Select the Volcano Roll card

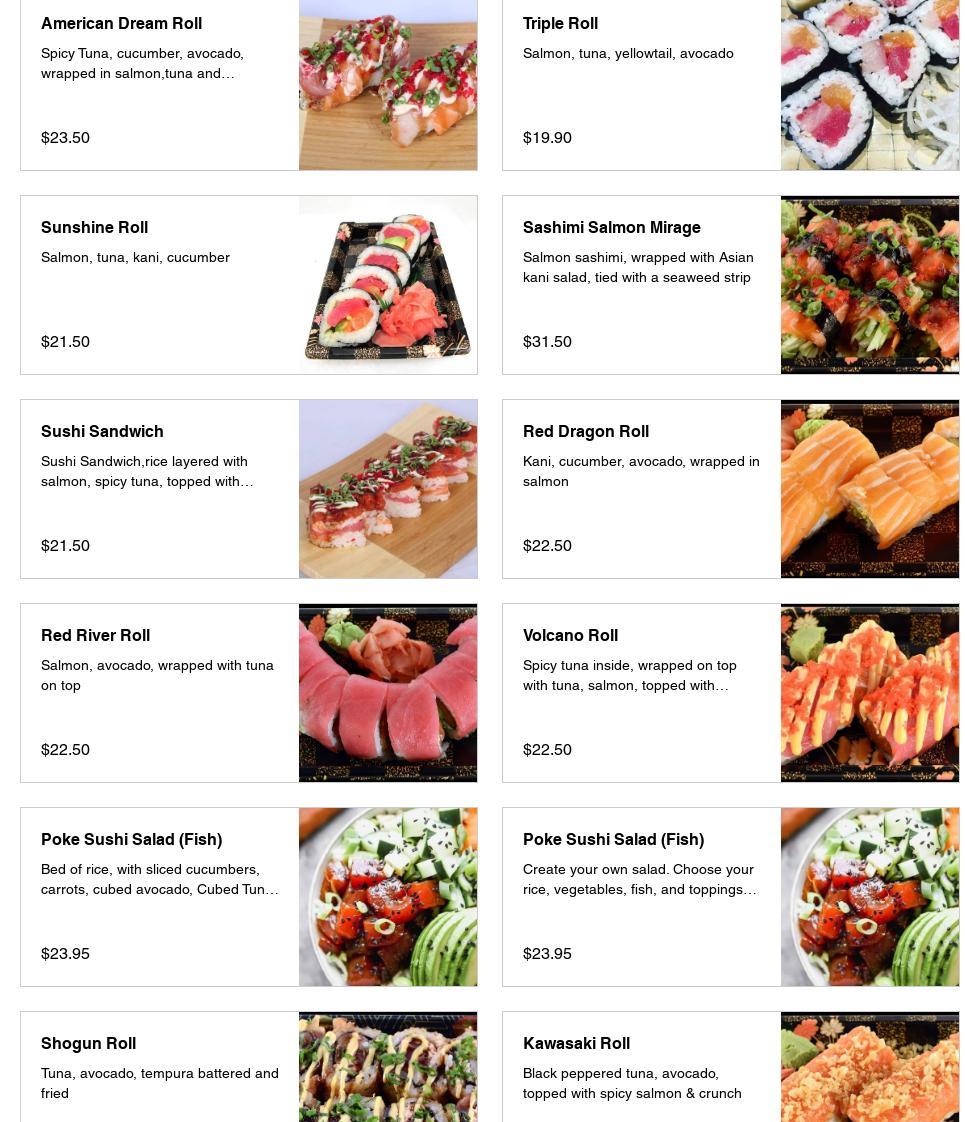pos(730,693)
